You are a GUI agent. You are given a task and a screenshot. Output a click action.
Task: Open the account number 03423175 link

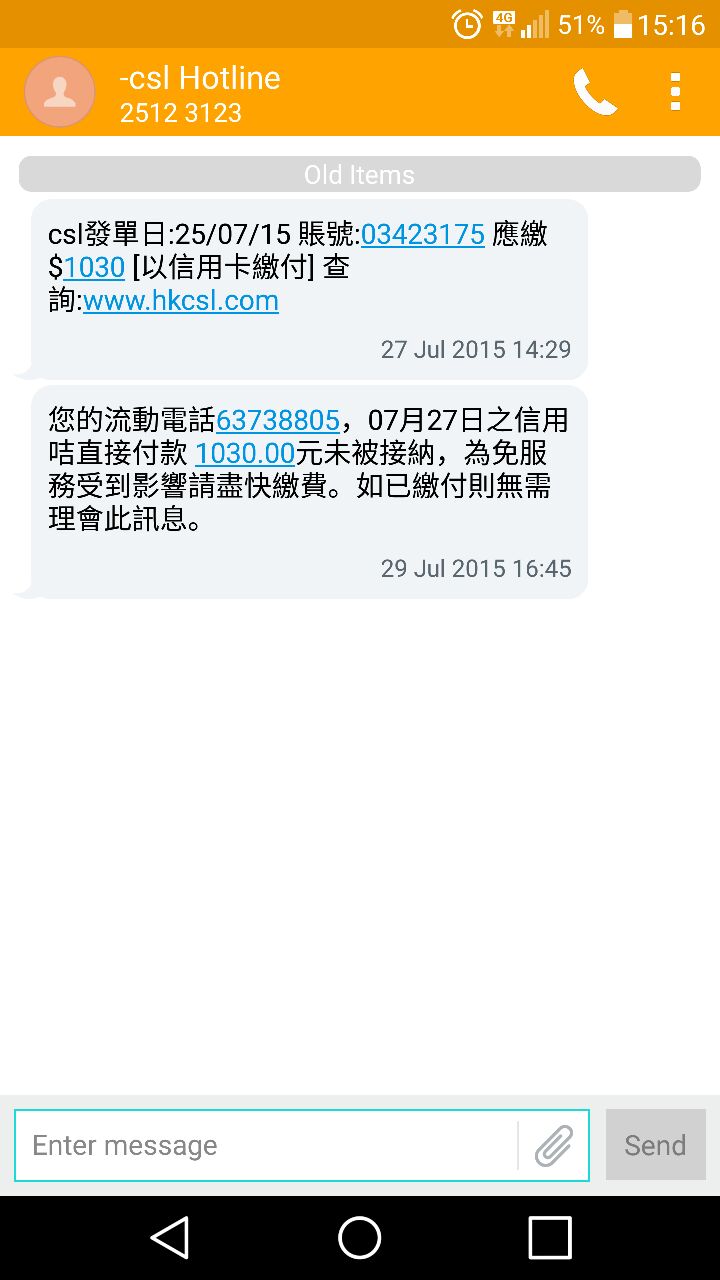click(423, 235)
